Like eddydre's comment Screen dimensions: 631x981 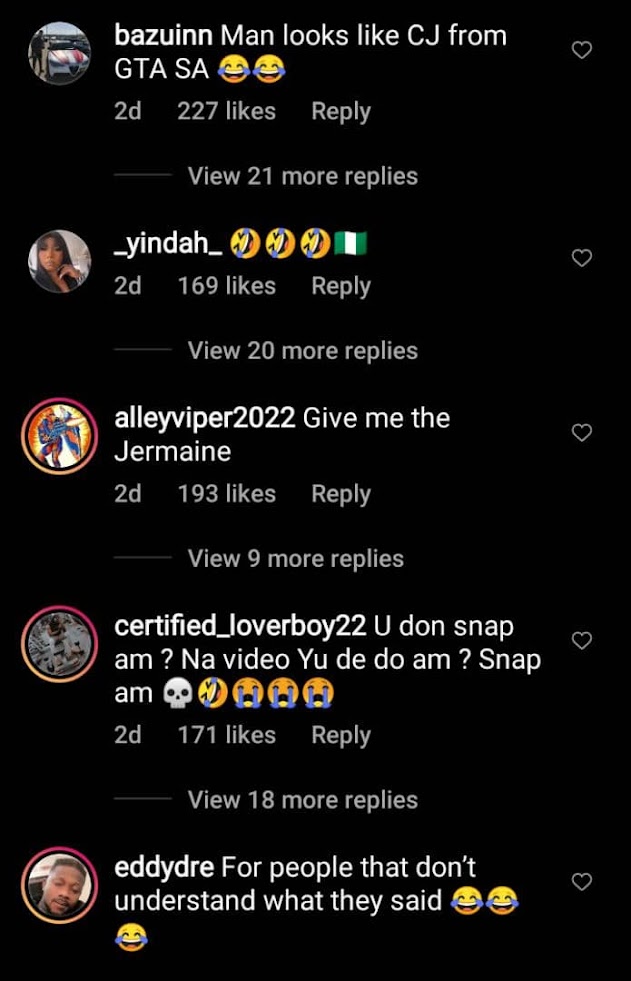click(x=581, y=882)
